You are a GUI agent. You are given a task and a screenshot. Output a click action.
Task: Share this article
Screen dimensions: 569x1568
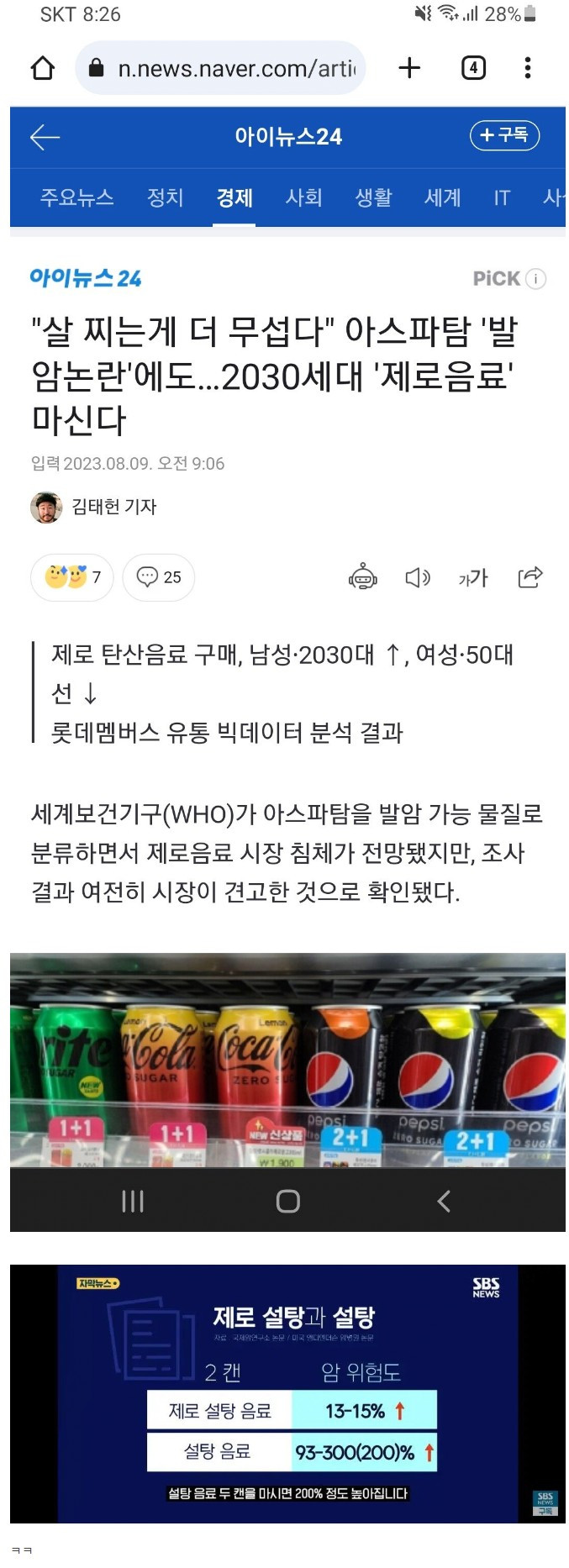tap(529, 577)
